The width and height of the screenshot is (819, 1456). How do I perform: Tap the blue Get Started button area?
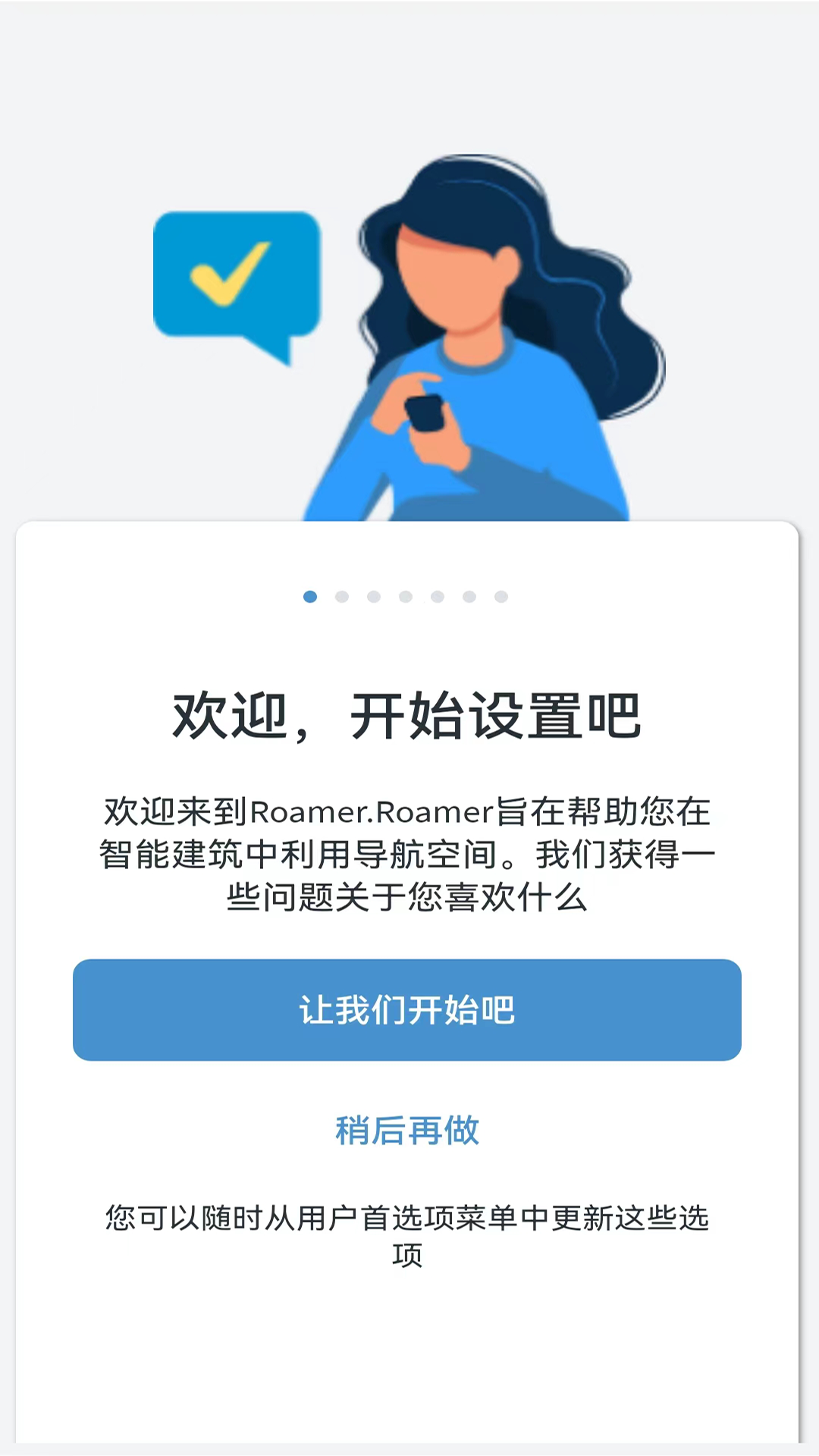coord(408,1012)
